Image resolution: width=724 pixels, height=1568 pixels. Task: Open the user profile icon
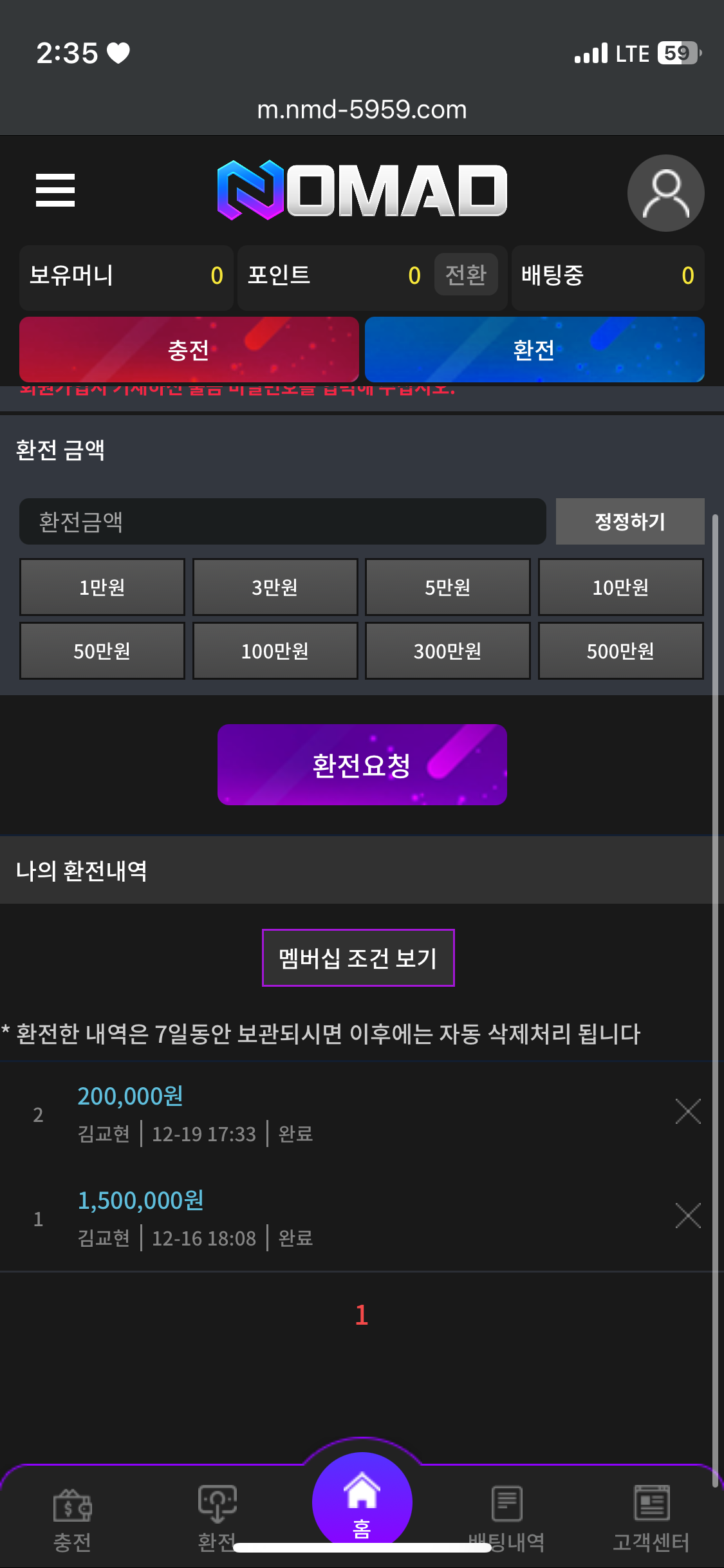point(665,193)
